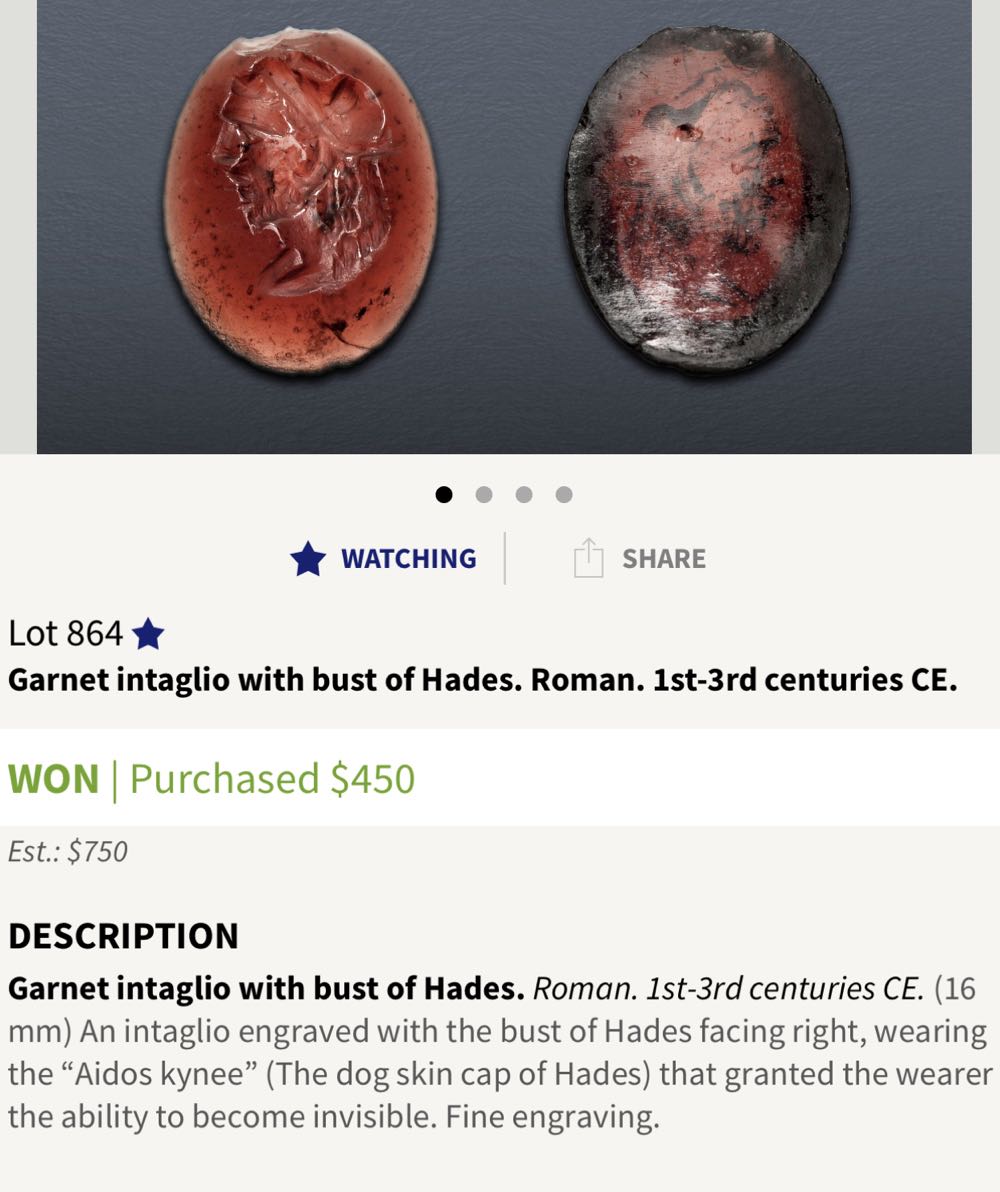1000x1192 pixels.
Task: Select the first carousel dot
Action: (x=443, y=493)
